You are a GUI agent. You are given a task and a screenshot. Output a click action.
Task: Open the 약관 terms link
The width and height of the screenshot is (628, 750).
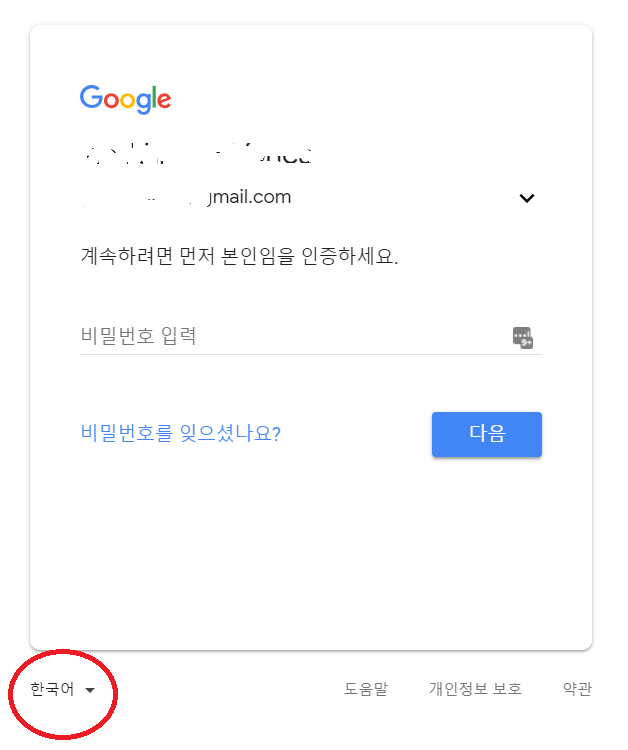577,690
